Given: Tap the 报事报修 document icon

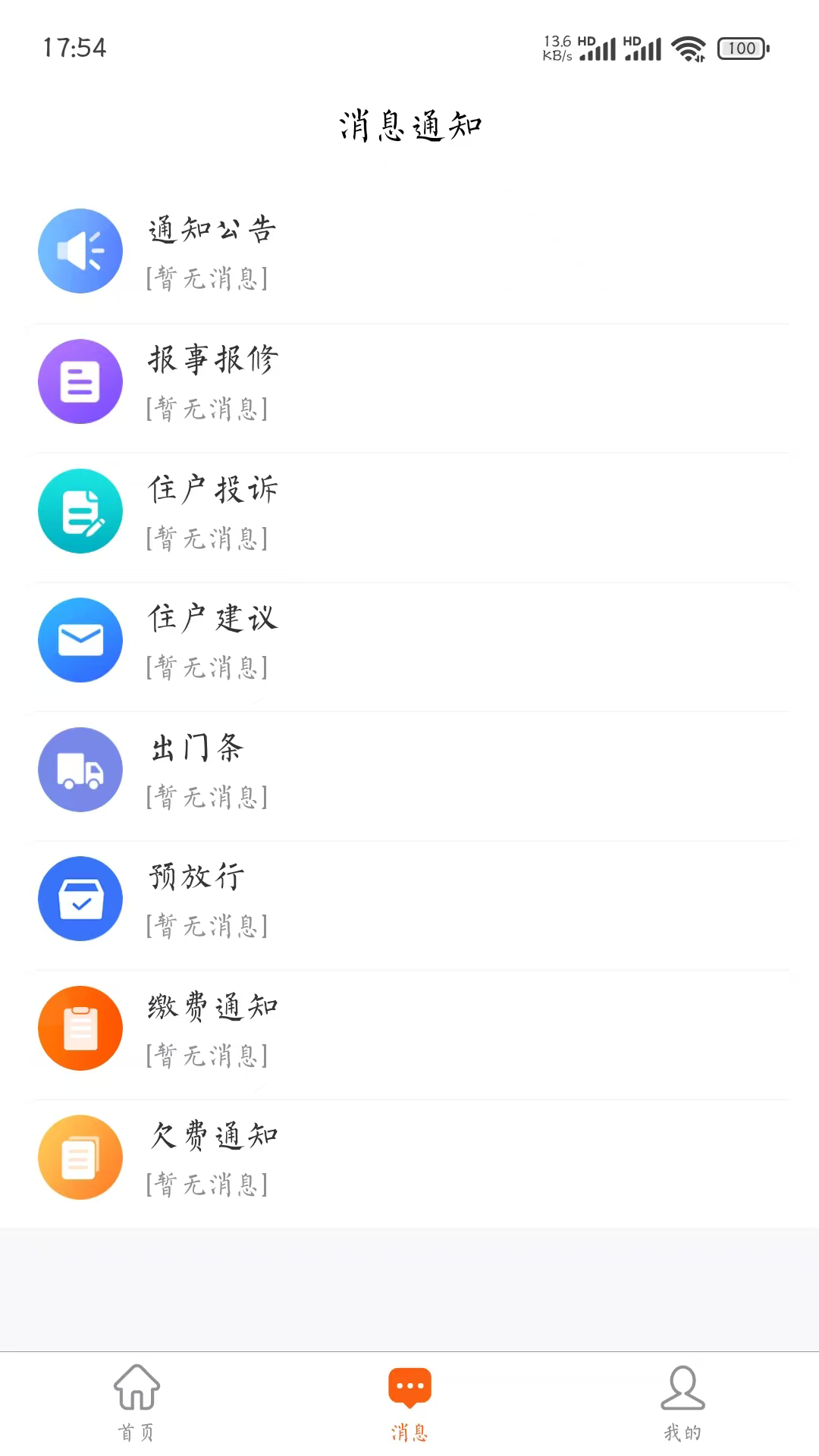Looking at the screenshot, I should pyautogui.click(x=80, y=381).
